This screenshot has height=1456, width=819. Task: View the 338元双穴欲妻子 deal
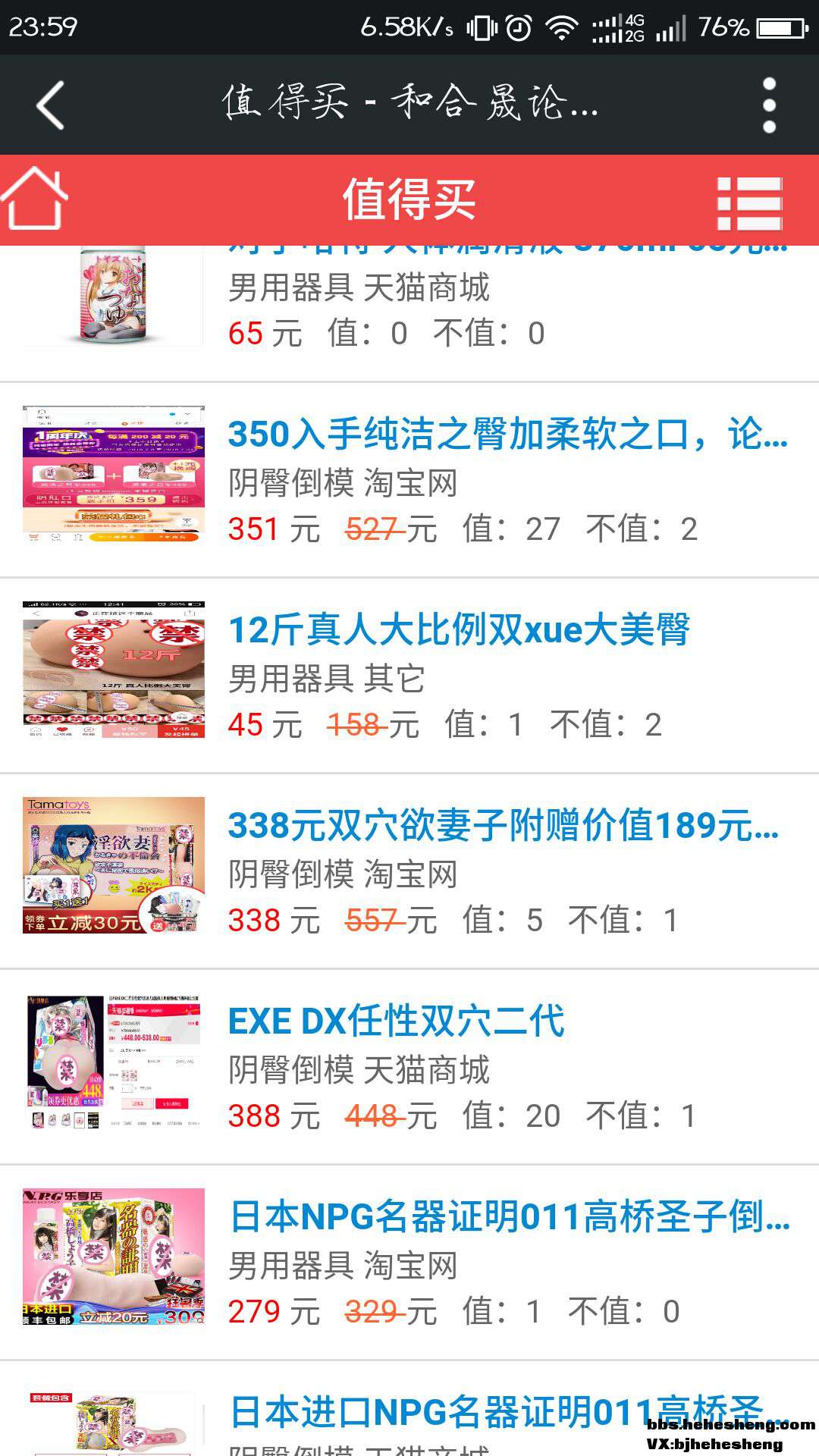tap(504, 827)
